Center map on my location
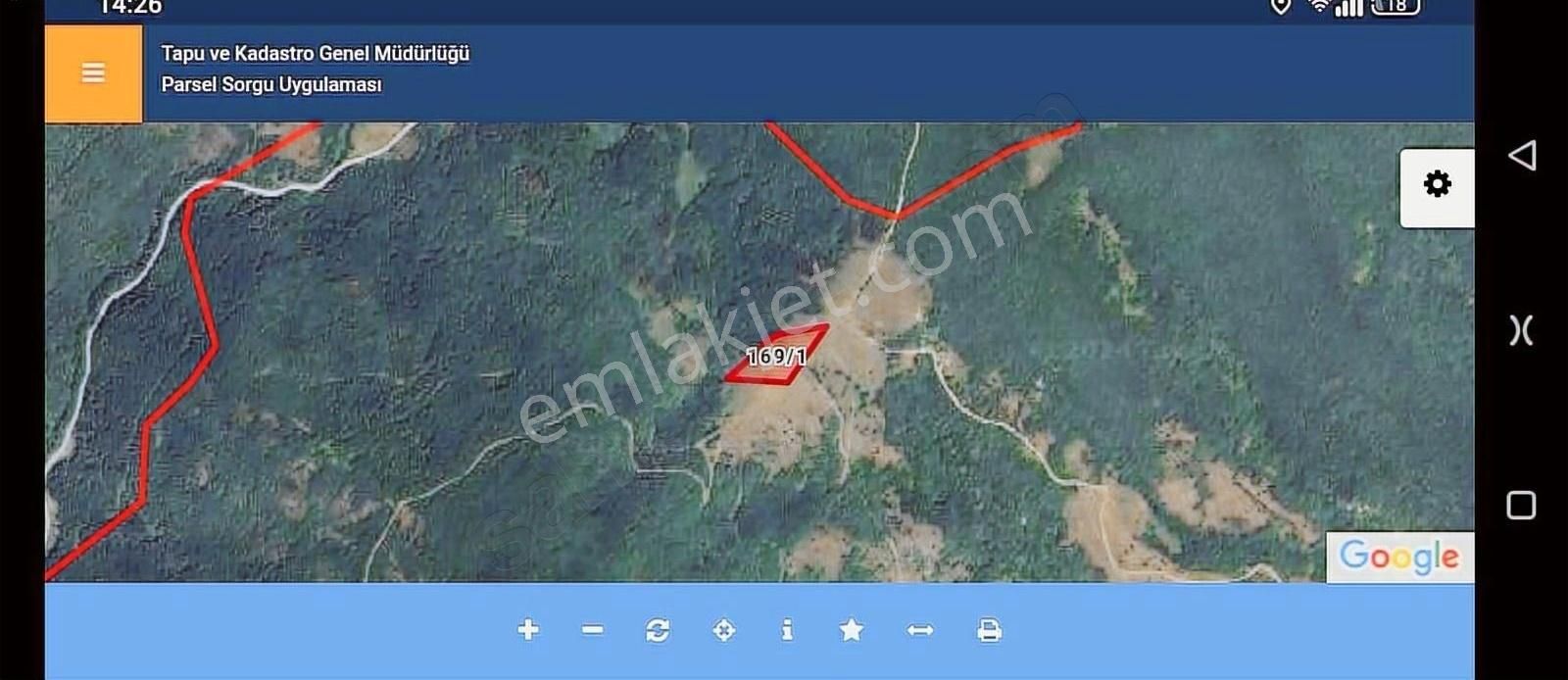 pos(724,630)
